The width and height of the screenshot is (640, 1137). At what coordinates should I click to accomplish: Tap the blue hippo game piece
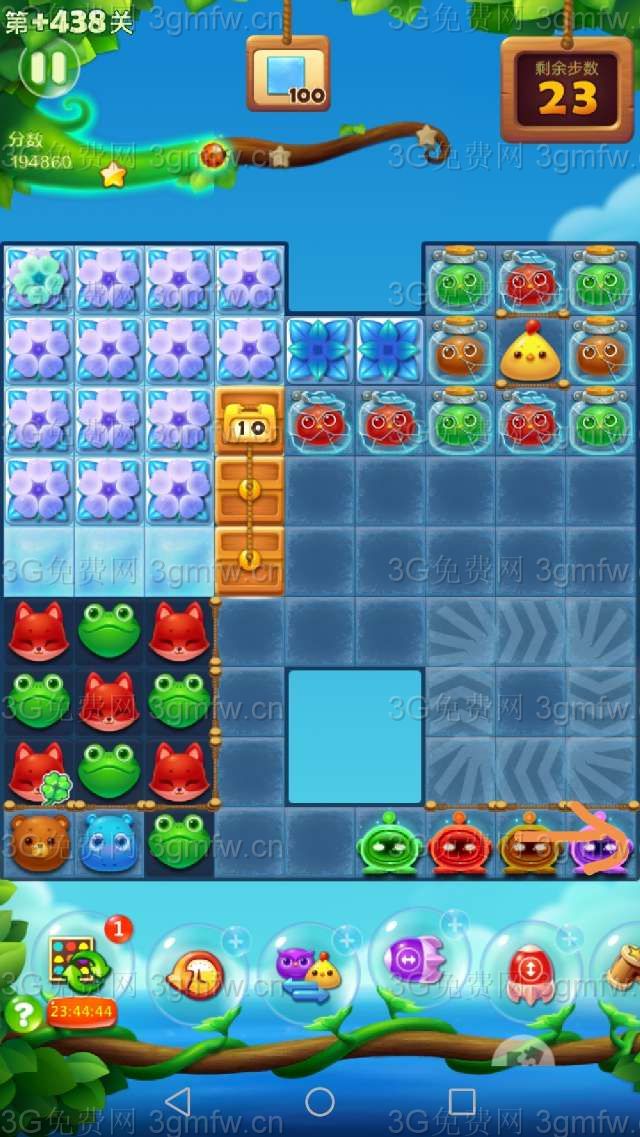[108, 843]
